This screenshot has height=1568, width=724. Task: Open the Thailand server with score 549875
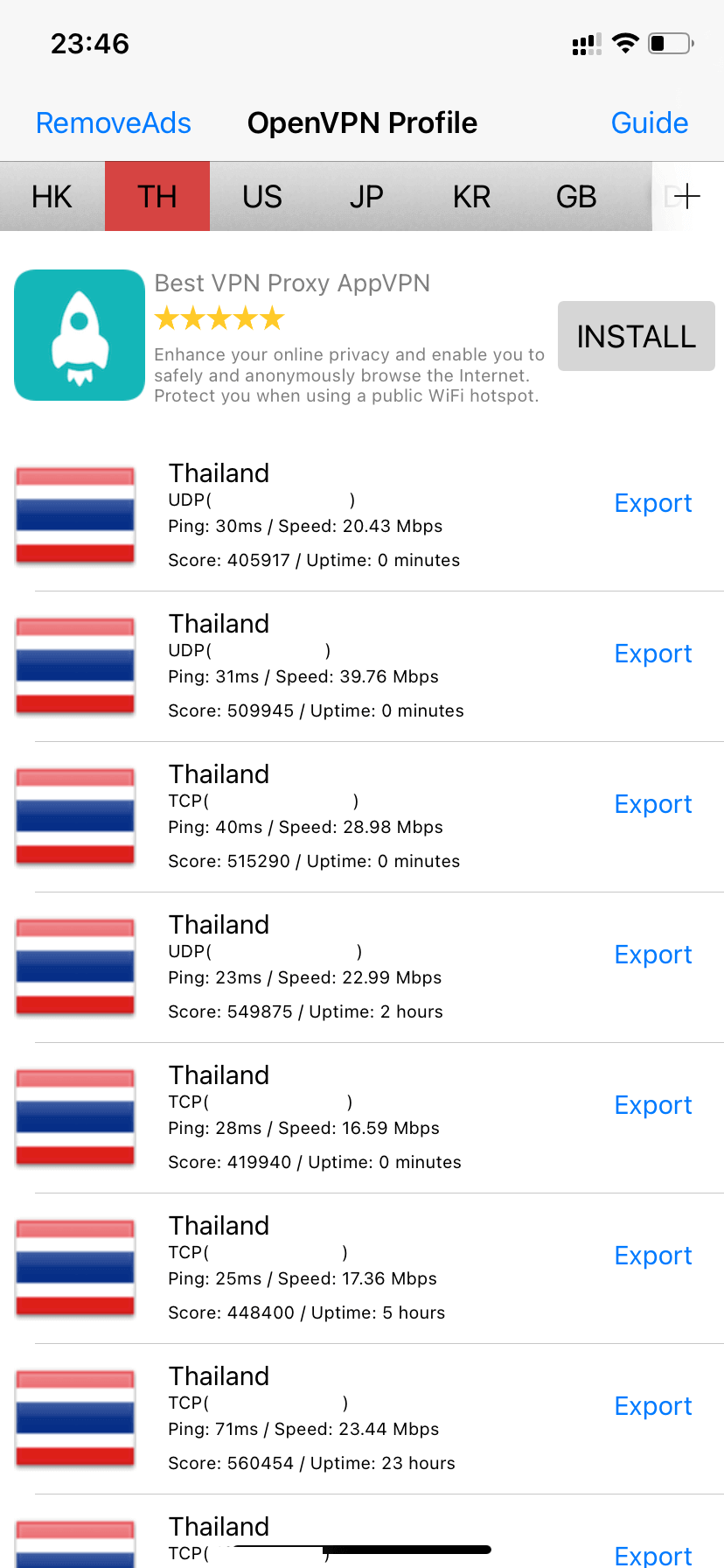pyautogui.click(x=350, y=967)
